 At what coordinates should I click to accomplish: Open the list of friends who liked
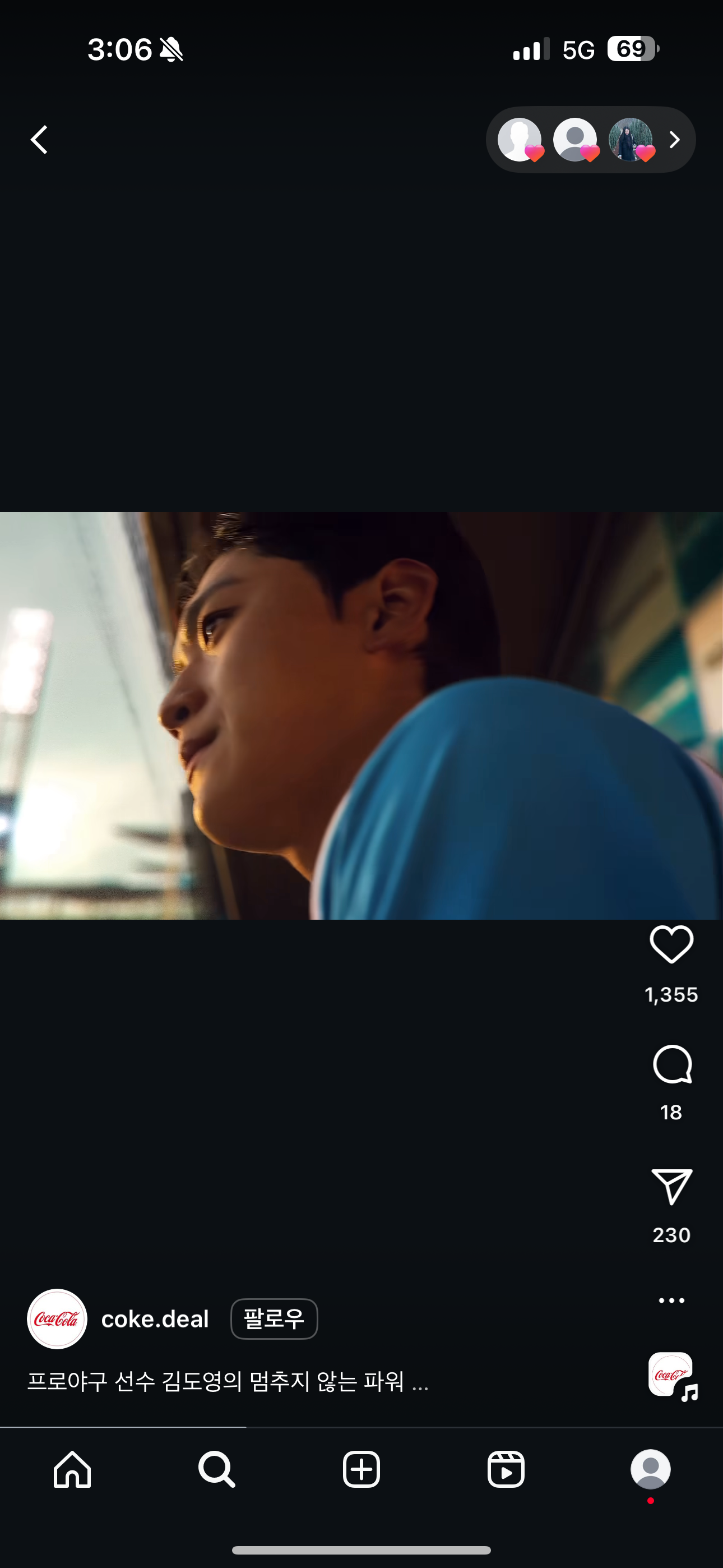pyautogui.click(x=590, y=140)
